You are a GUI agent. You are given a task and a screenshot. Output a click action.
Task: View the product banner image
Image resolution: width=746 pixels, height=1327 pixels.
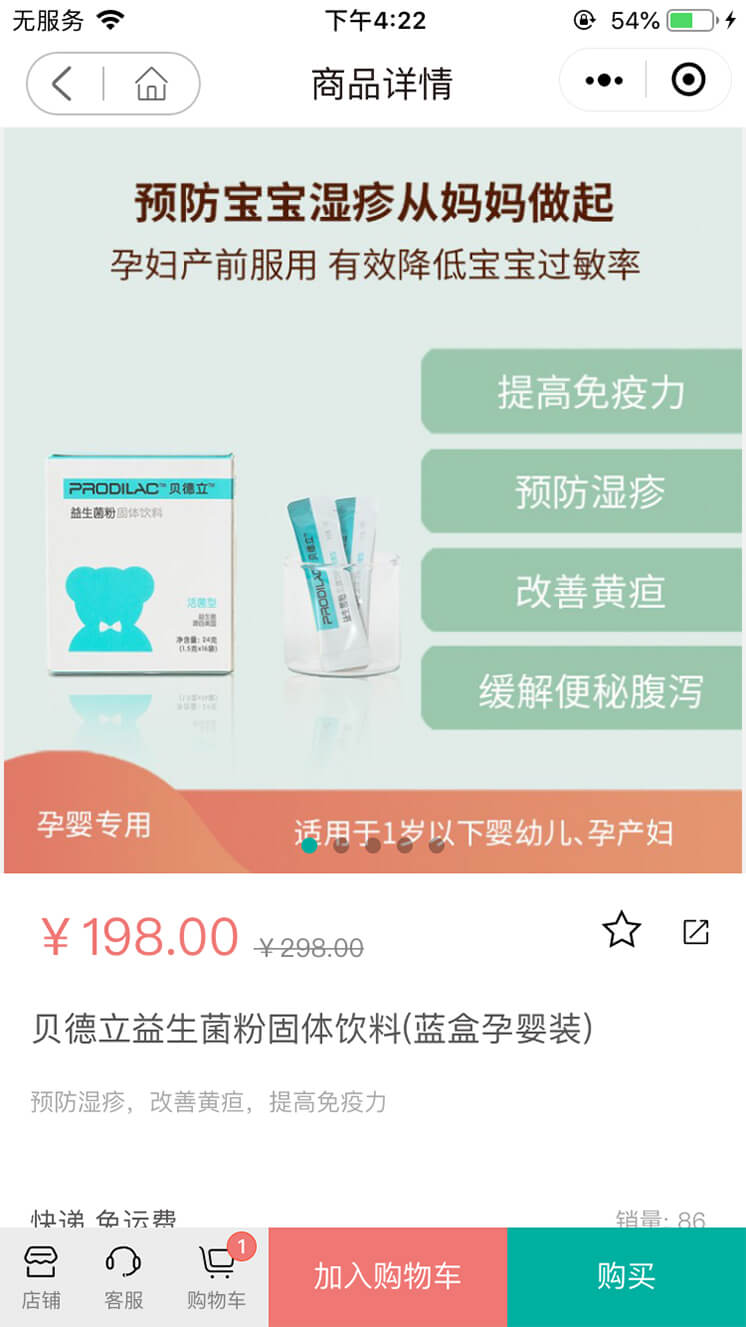(x=373, y=500)
